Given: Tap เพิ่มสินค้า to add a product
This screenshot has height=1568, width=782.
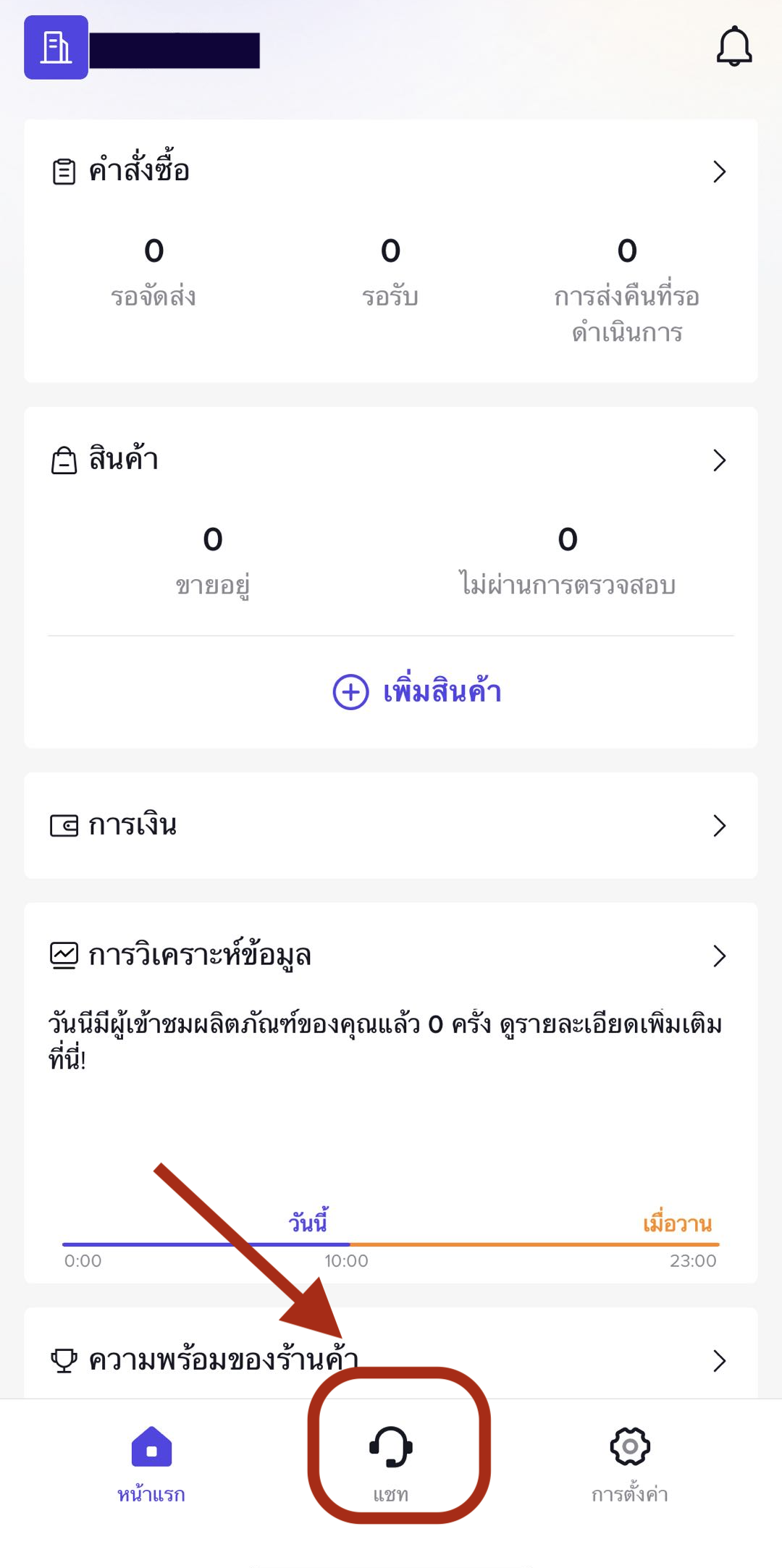Looking at the screenshot, I should (x=417, y=691).
